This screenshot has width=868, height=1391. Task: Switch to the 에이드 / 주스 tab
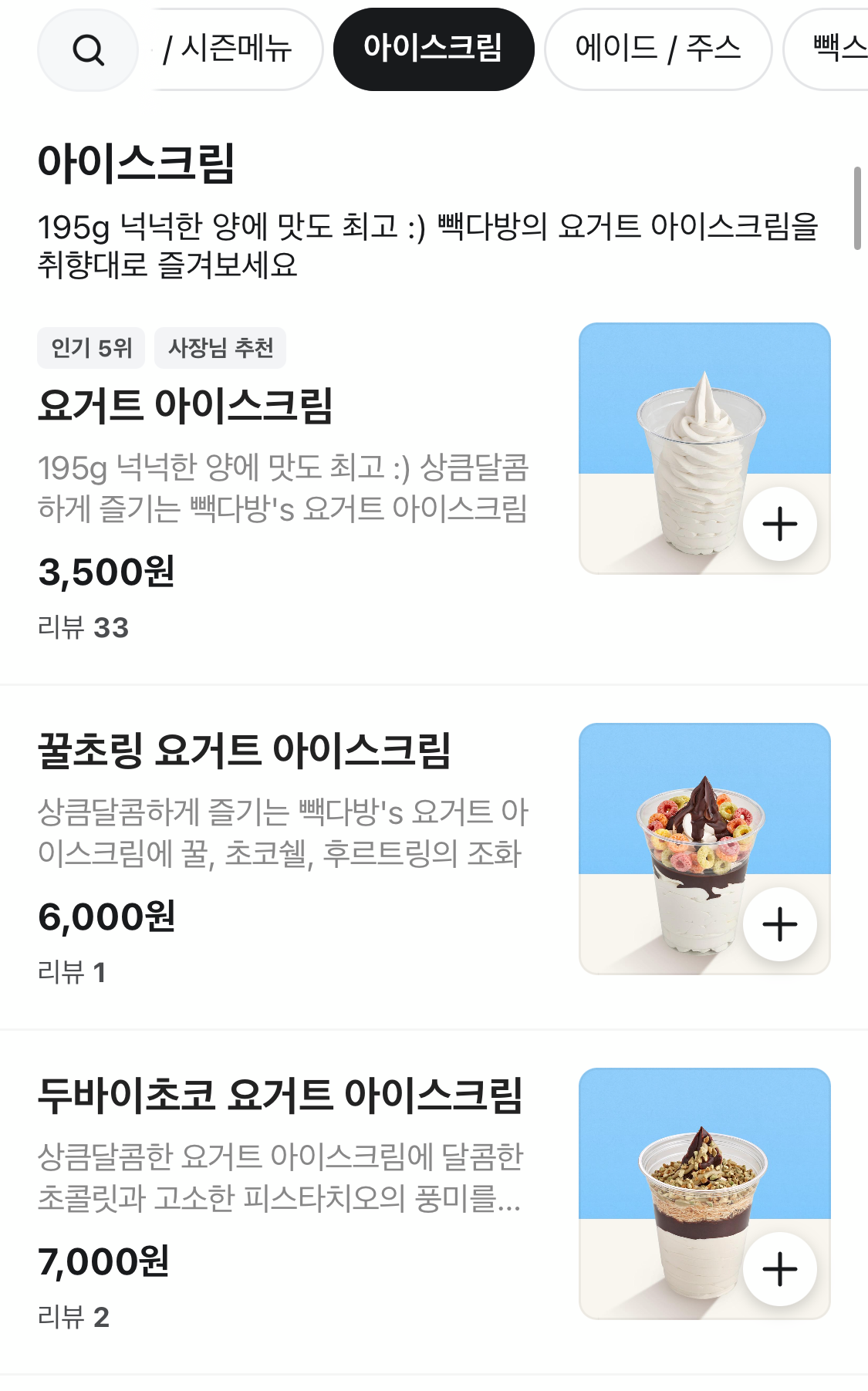657,49
